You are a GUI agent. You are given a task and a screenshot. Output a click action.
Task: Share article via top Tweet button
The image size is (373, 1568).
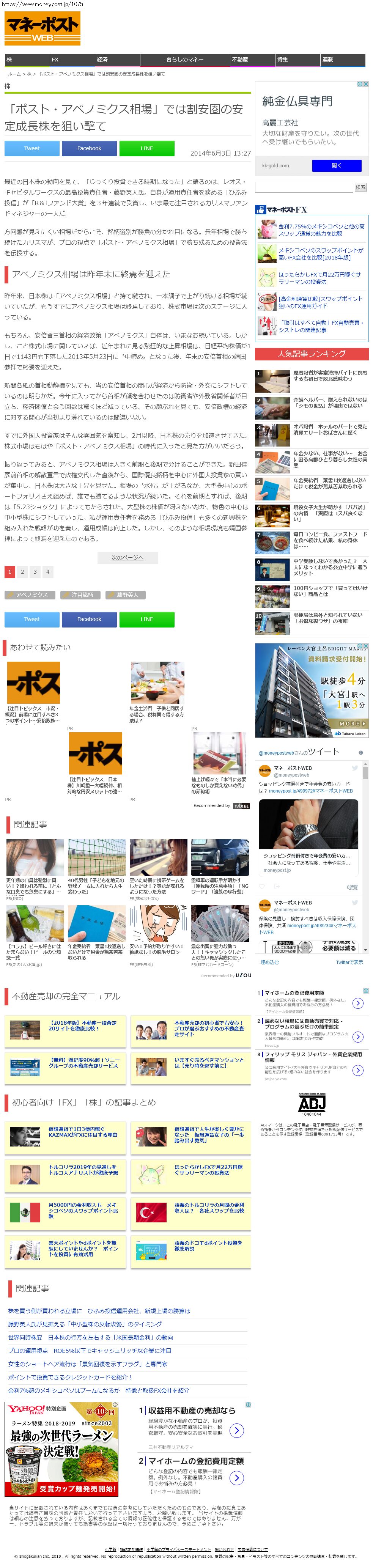coord(31,148)
